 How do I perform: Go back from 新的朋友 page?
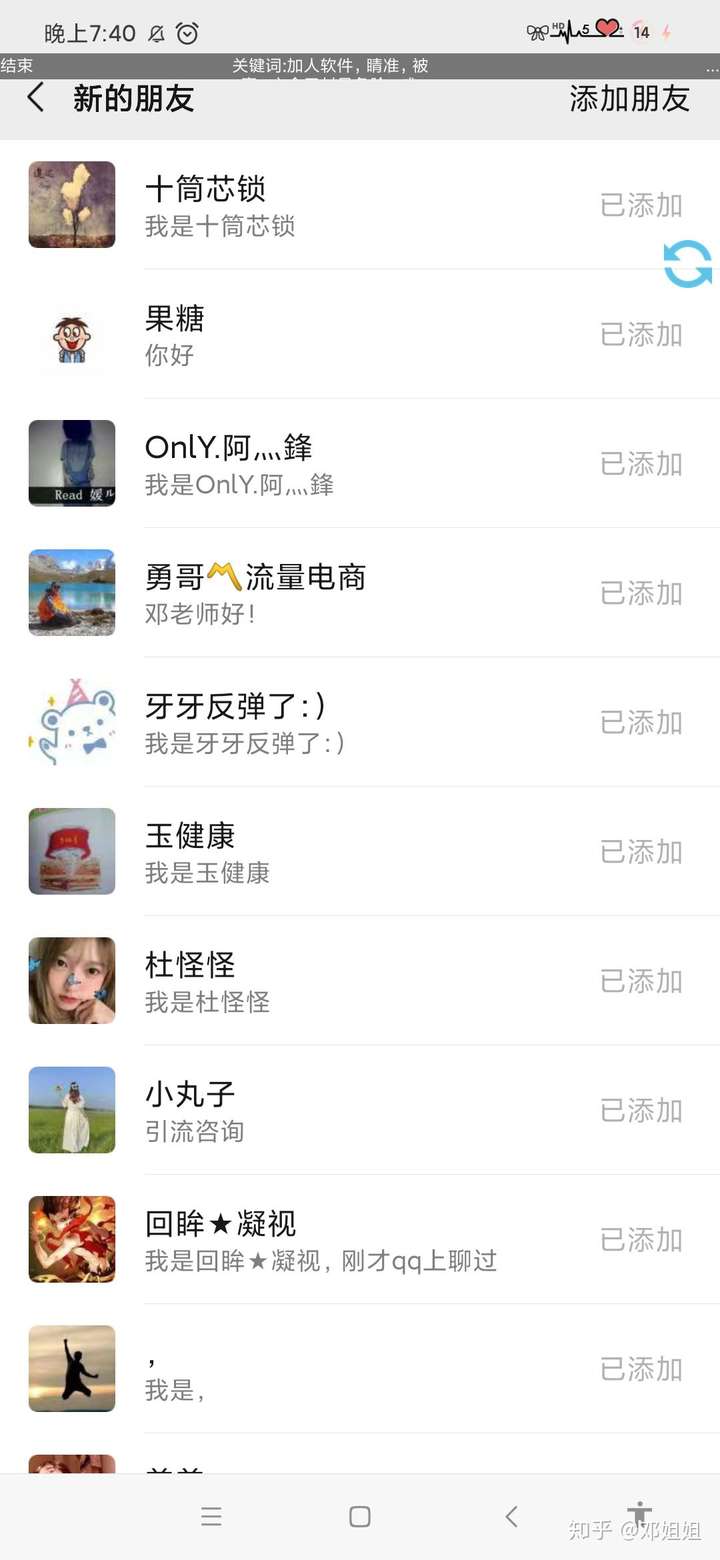point(36,98)
